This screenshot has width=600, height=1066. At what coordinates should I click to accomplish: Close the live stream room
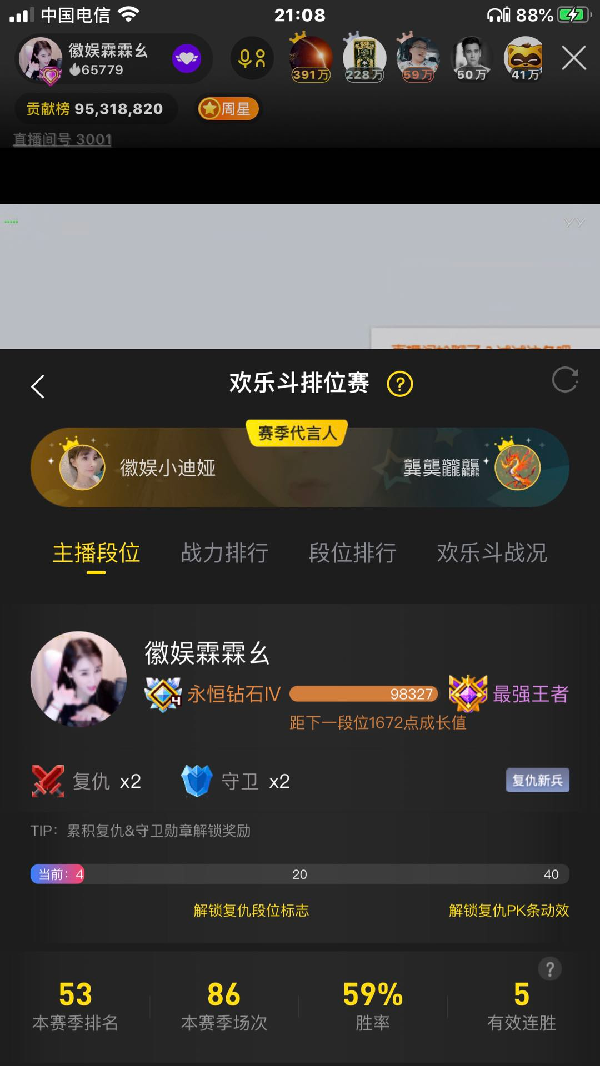pyautogui.click(x=574, y=58)
